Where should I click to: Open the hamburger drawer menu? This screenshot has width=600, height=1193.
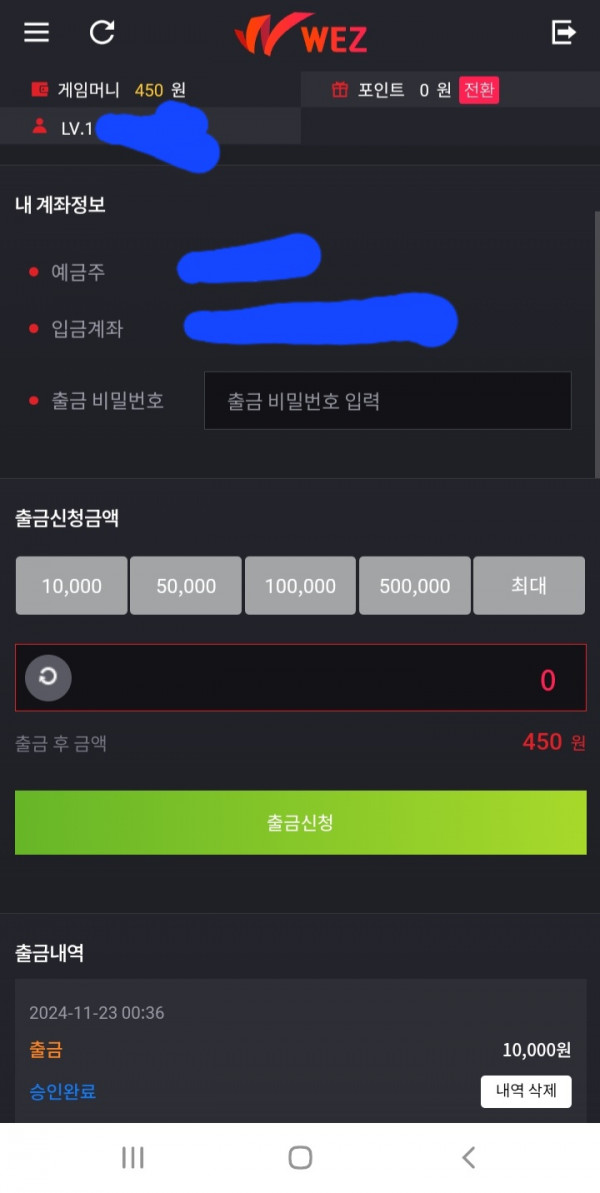[x=37, y=32]
